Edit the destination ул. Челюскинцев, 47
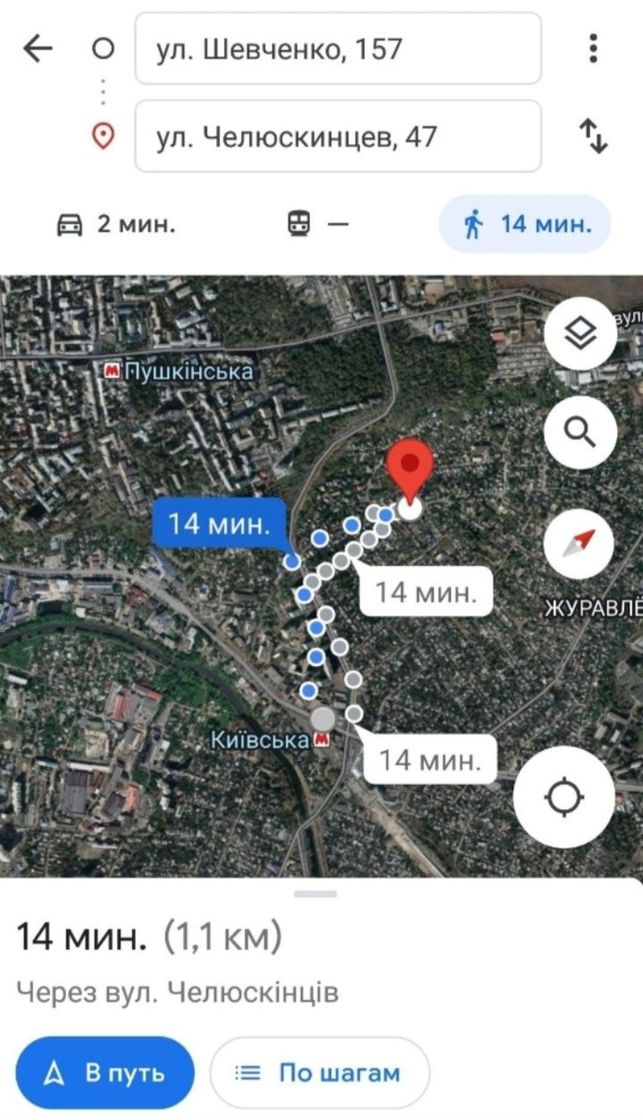 (x=338, y=136)
